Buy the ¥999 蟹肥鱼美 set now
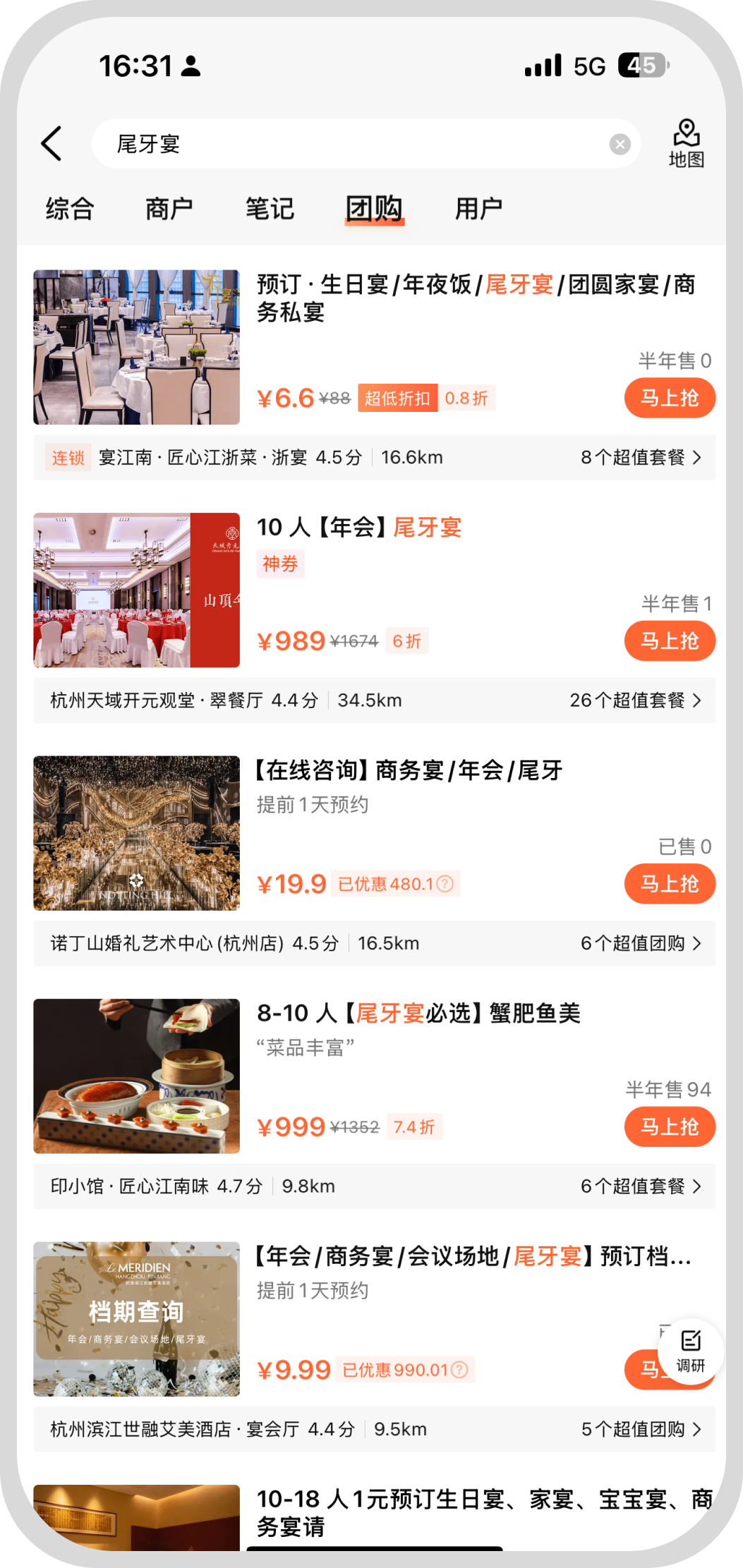 [x=669, y=1126]
